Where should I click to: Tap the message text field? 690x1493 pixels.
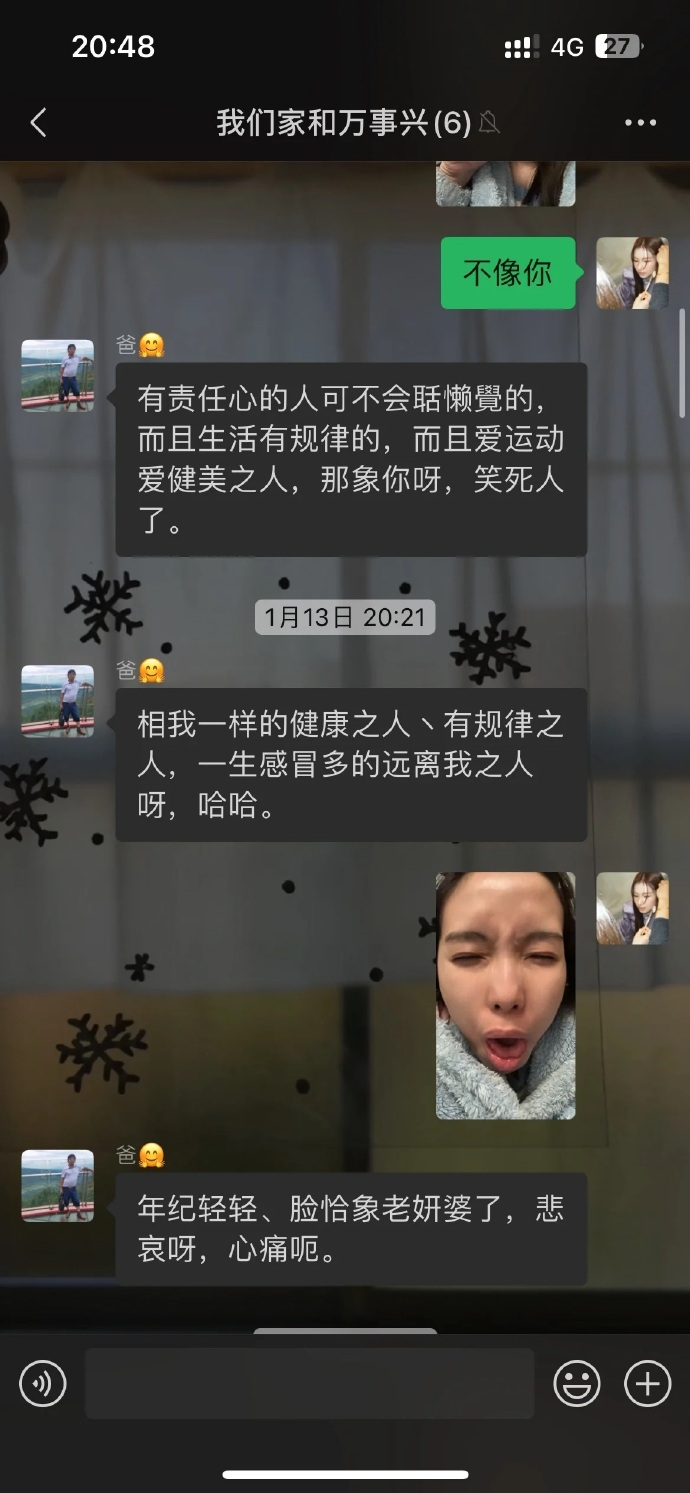309,1384
